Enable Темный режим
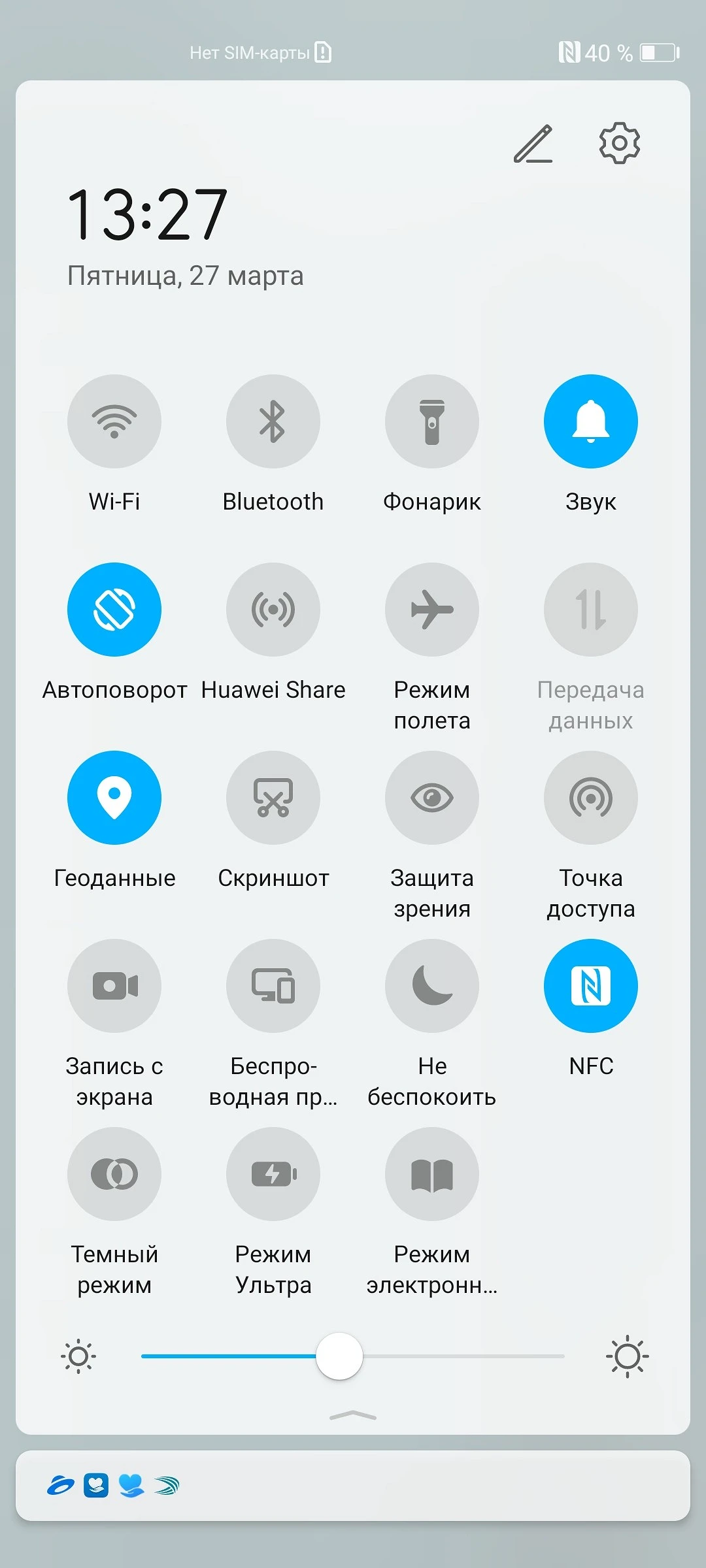Image resolution: width=706 pixels, height=1568 pixels. pos(114,1174)
